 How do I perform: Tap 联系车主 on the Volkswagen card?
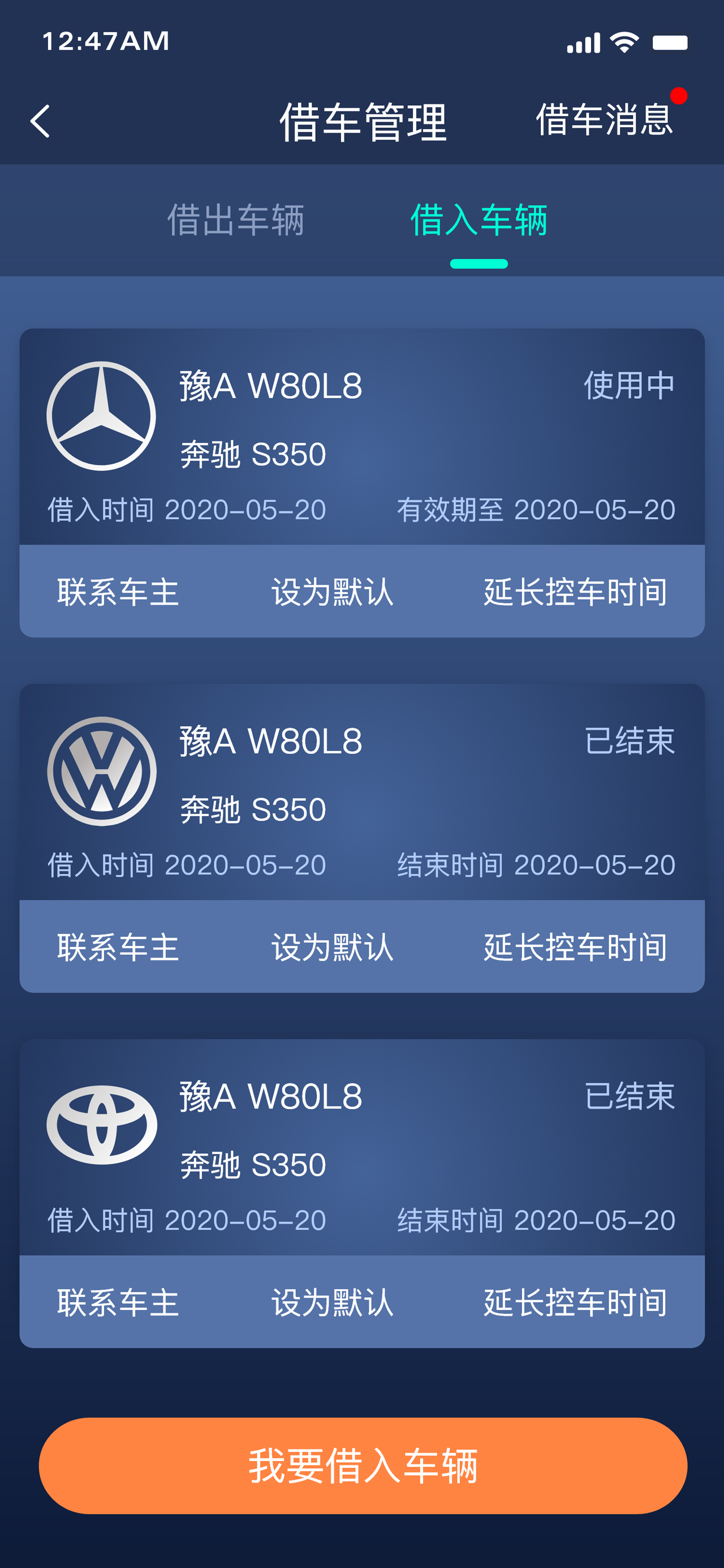[119, 947]
